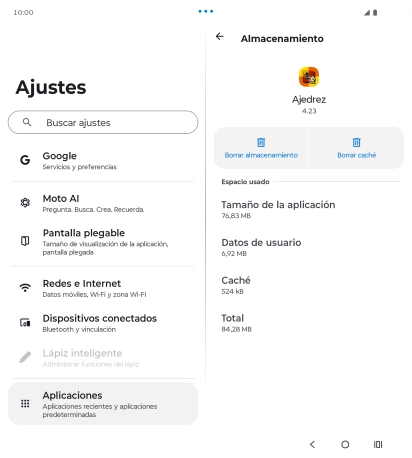
Task: Go back from the Almacenamiento page
Action: 220,36
